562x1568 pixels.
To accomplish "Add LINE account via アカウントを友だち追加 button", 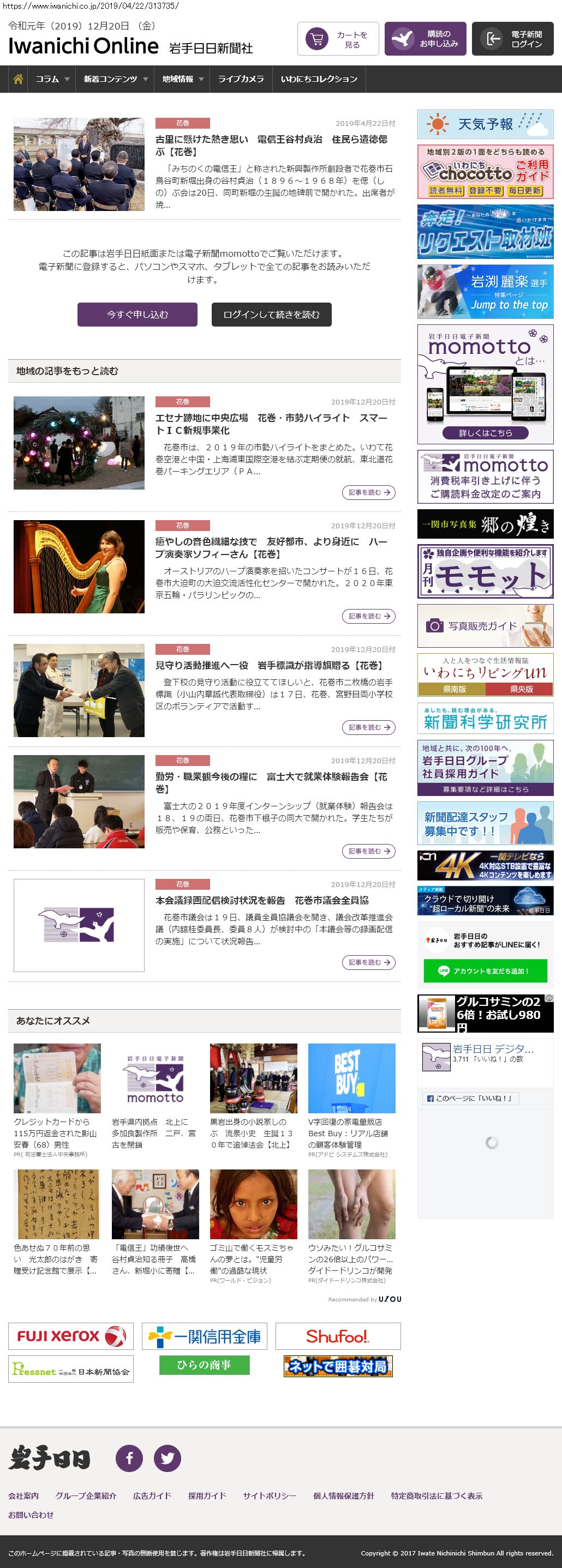I will point(485,971).
